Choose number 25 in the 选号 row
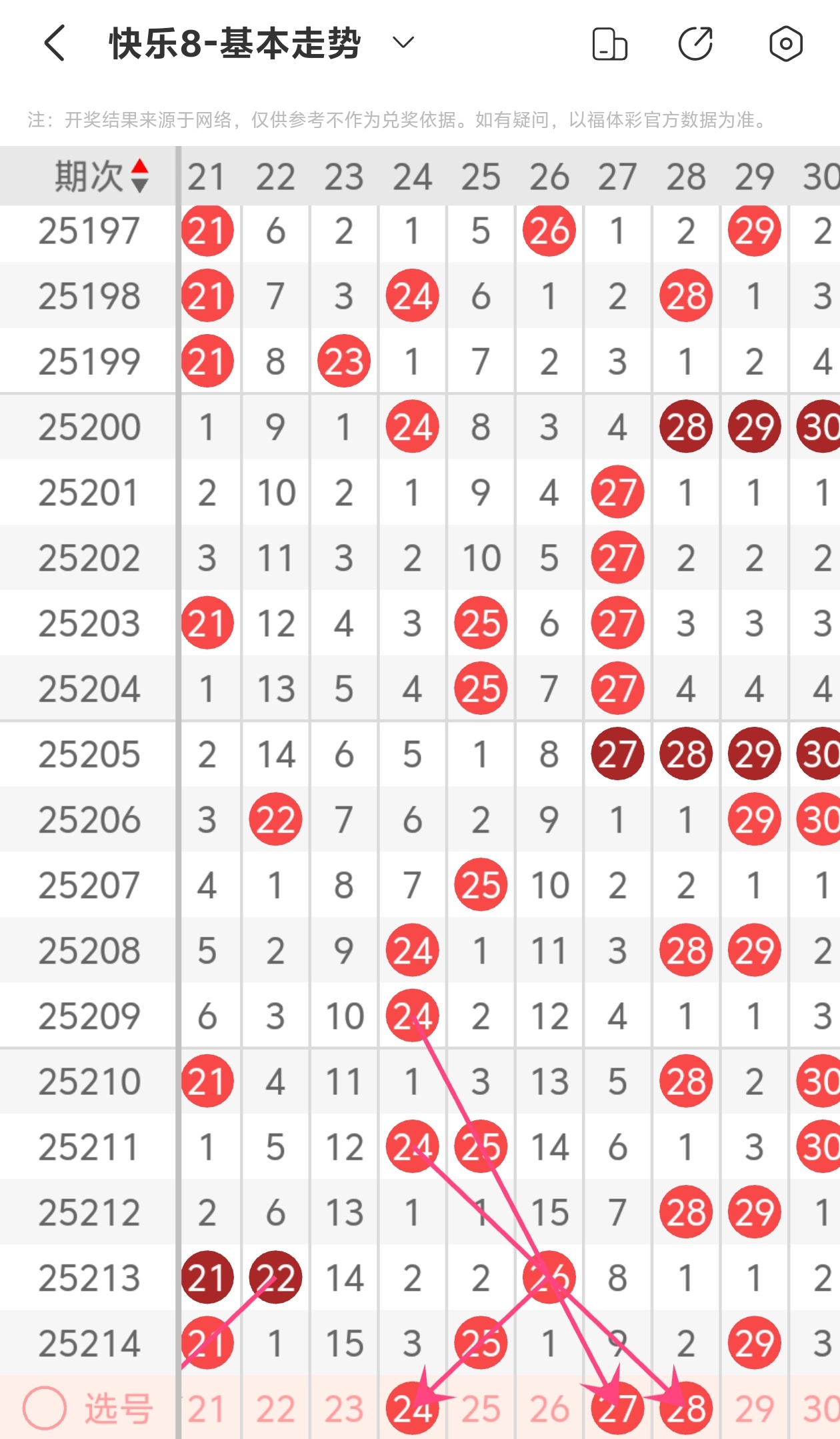Viewport: 840px width, 1439px height. tap(481, 1410)
